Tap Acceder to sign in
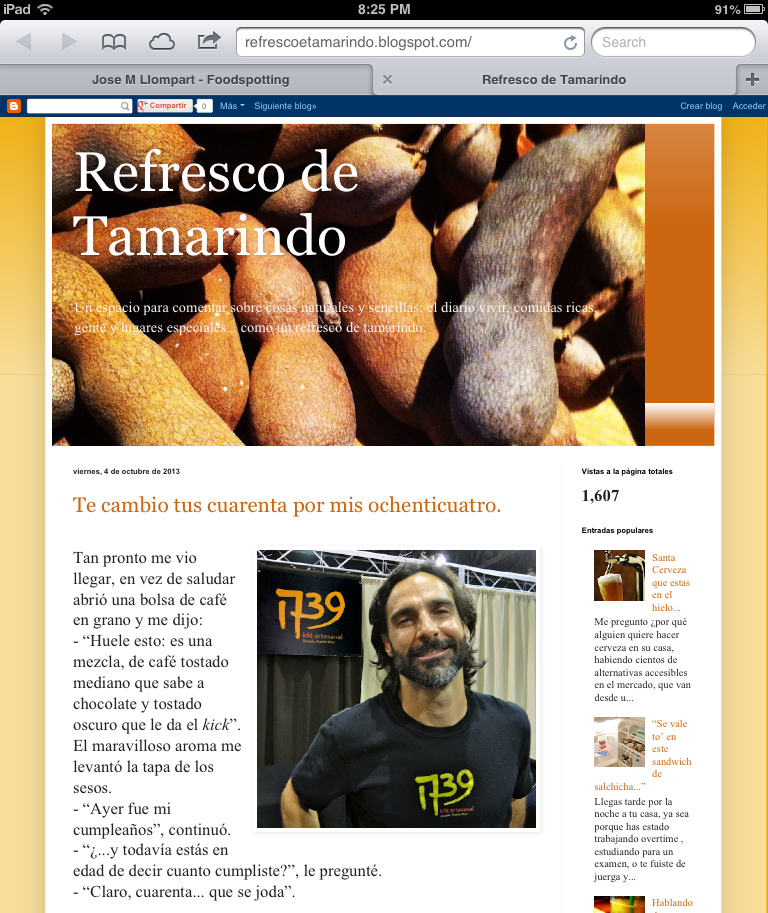The image size is (768, 913). 748,105
